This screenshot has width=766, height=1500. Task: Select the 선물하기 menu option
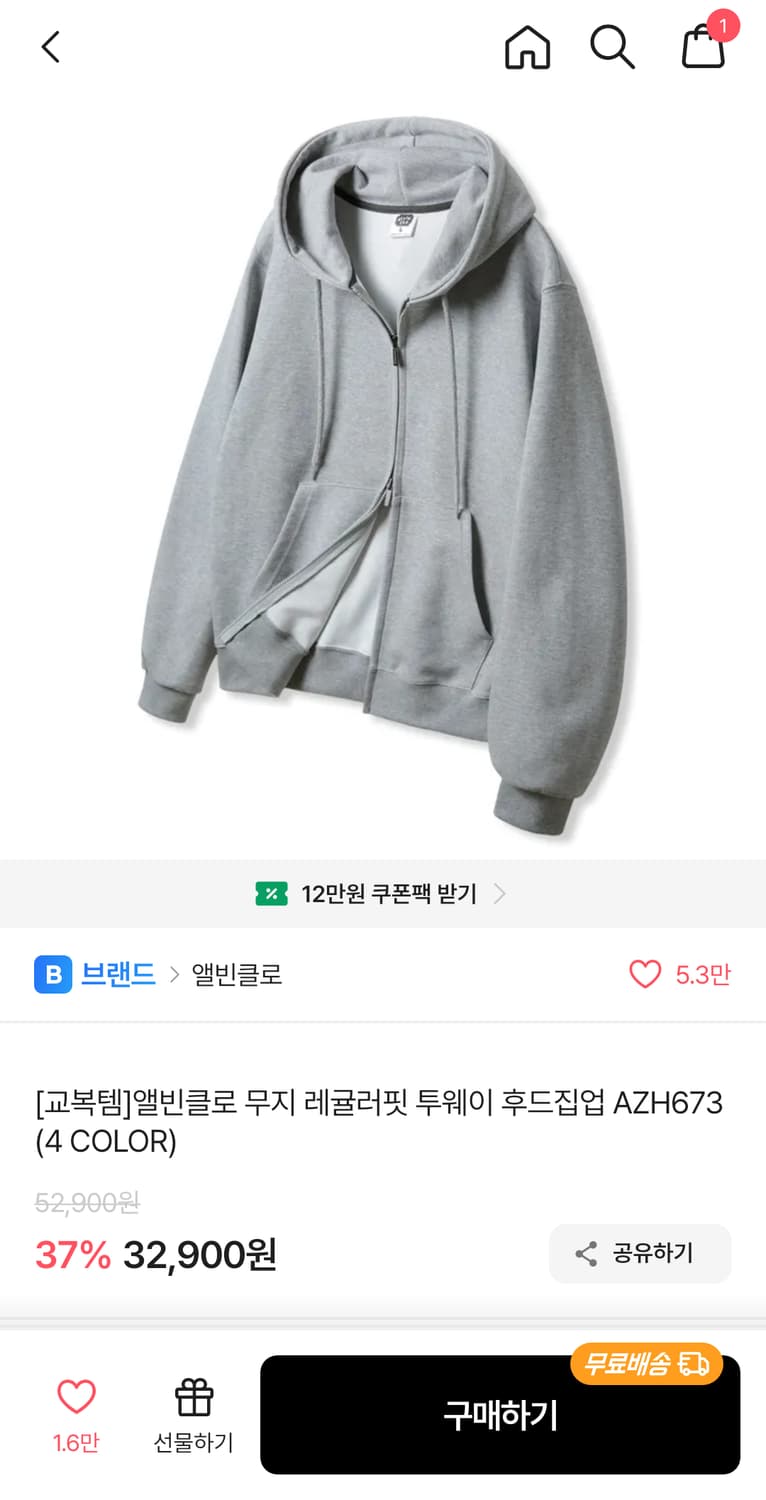pyautogui.click(x=193, y=1440)
